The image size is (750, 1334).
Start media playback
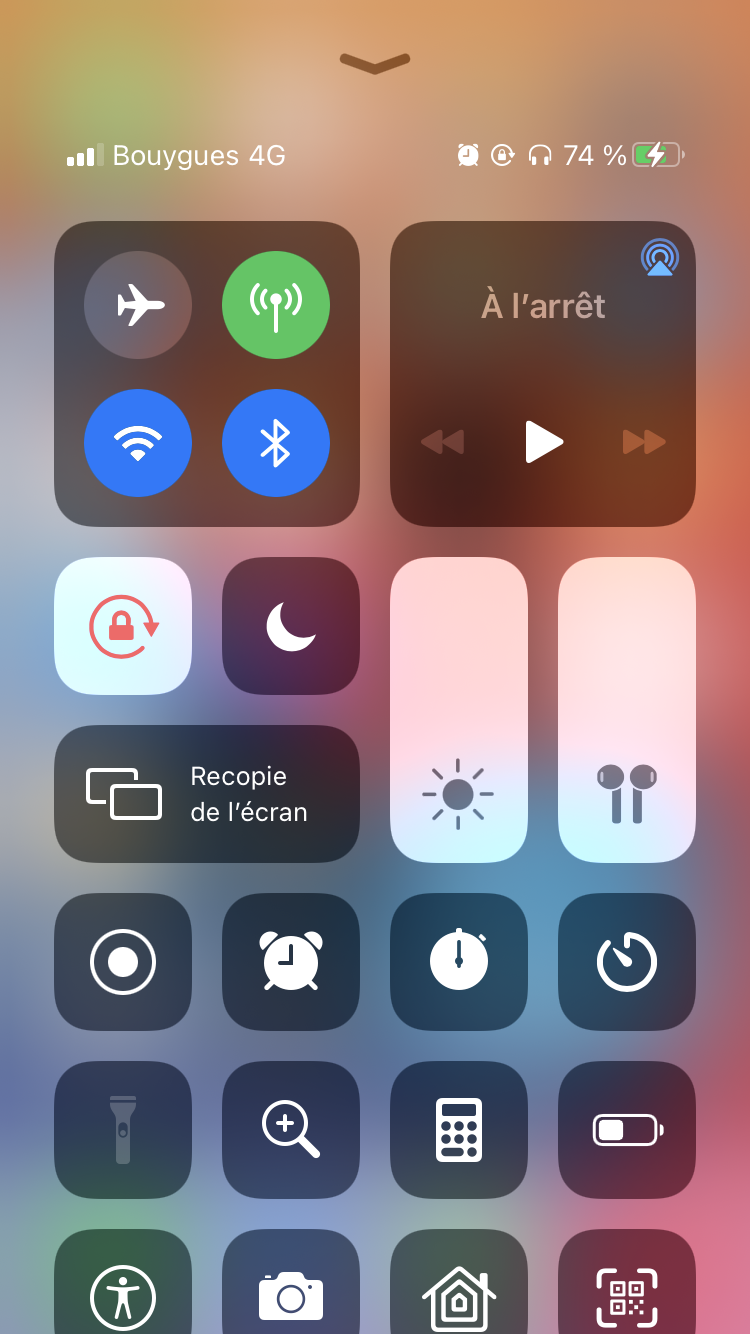point(544,441)
